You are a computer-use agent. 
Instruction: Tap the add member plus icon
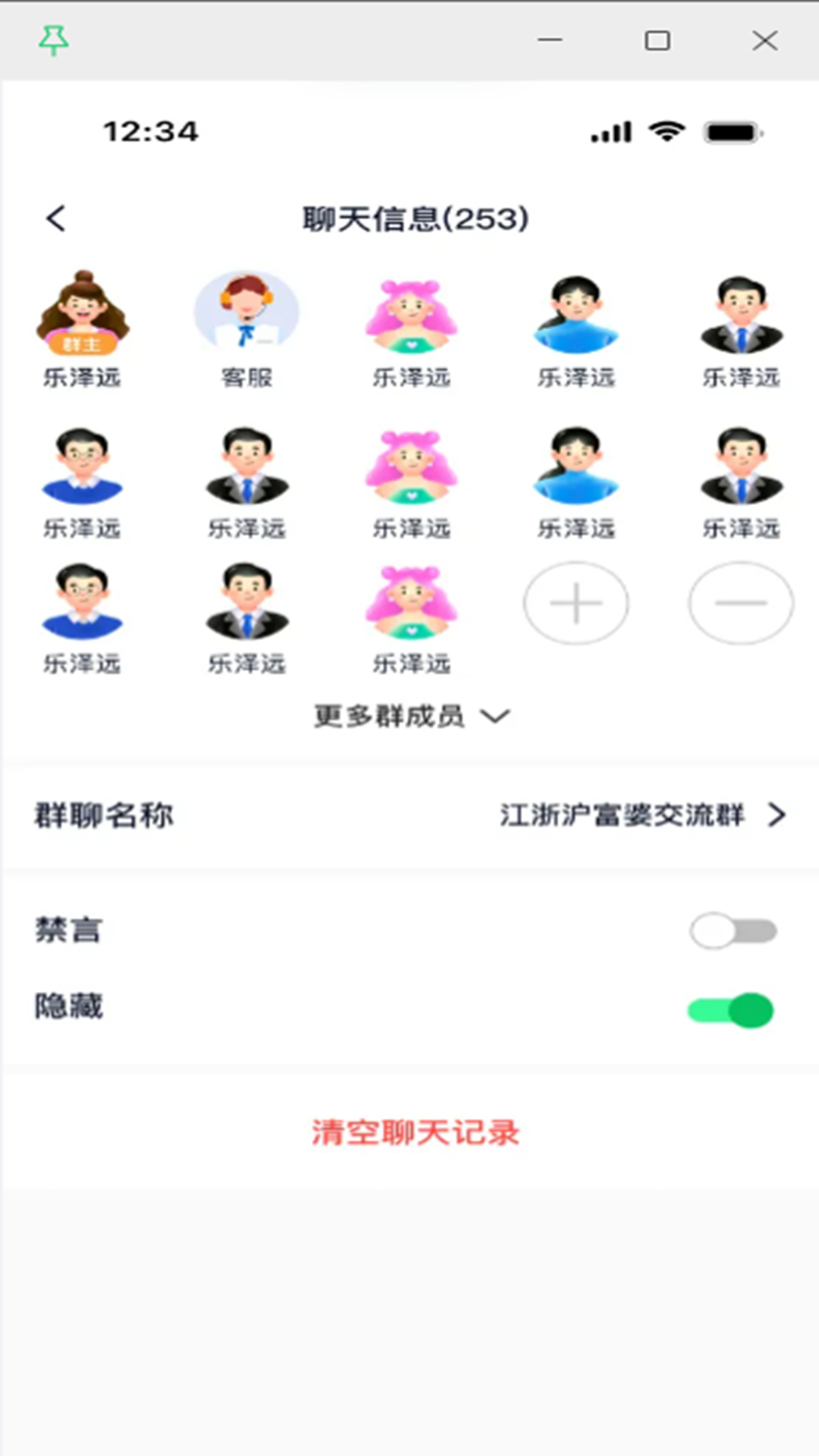click(x=576, y=603)
